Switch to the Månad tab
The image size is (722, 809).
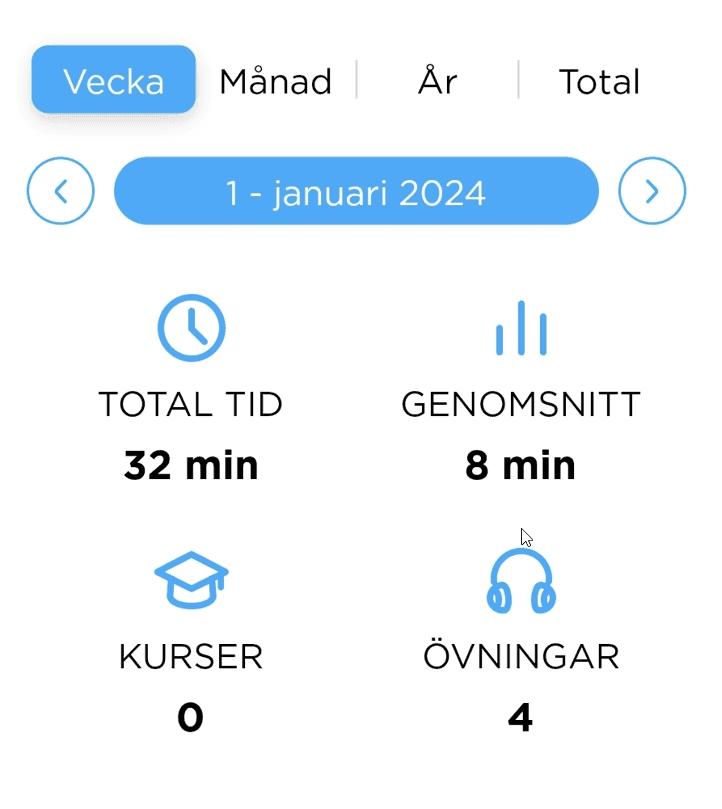(x=275, y=81)
